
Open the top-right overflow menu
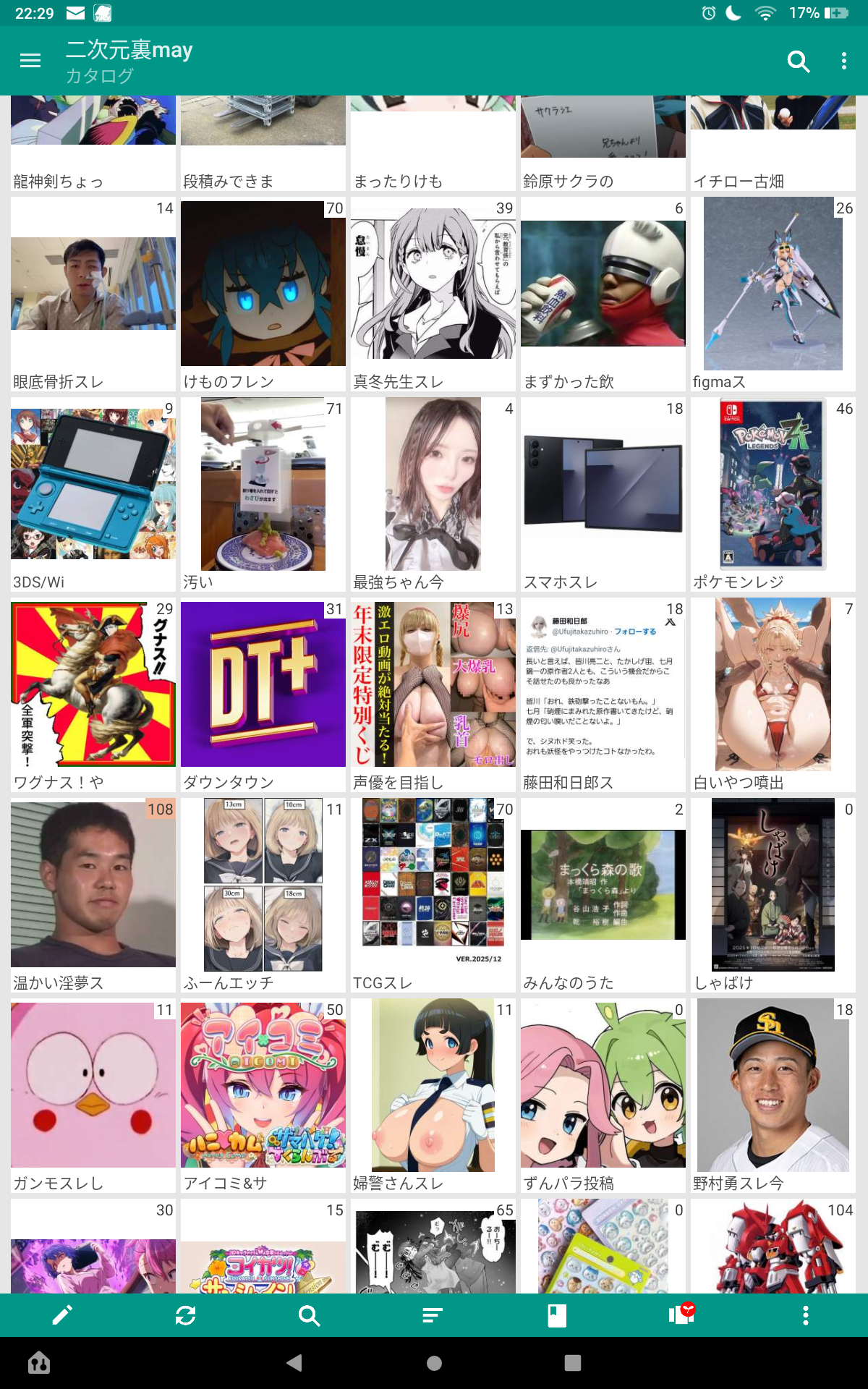(843, 61)
